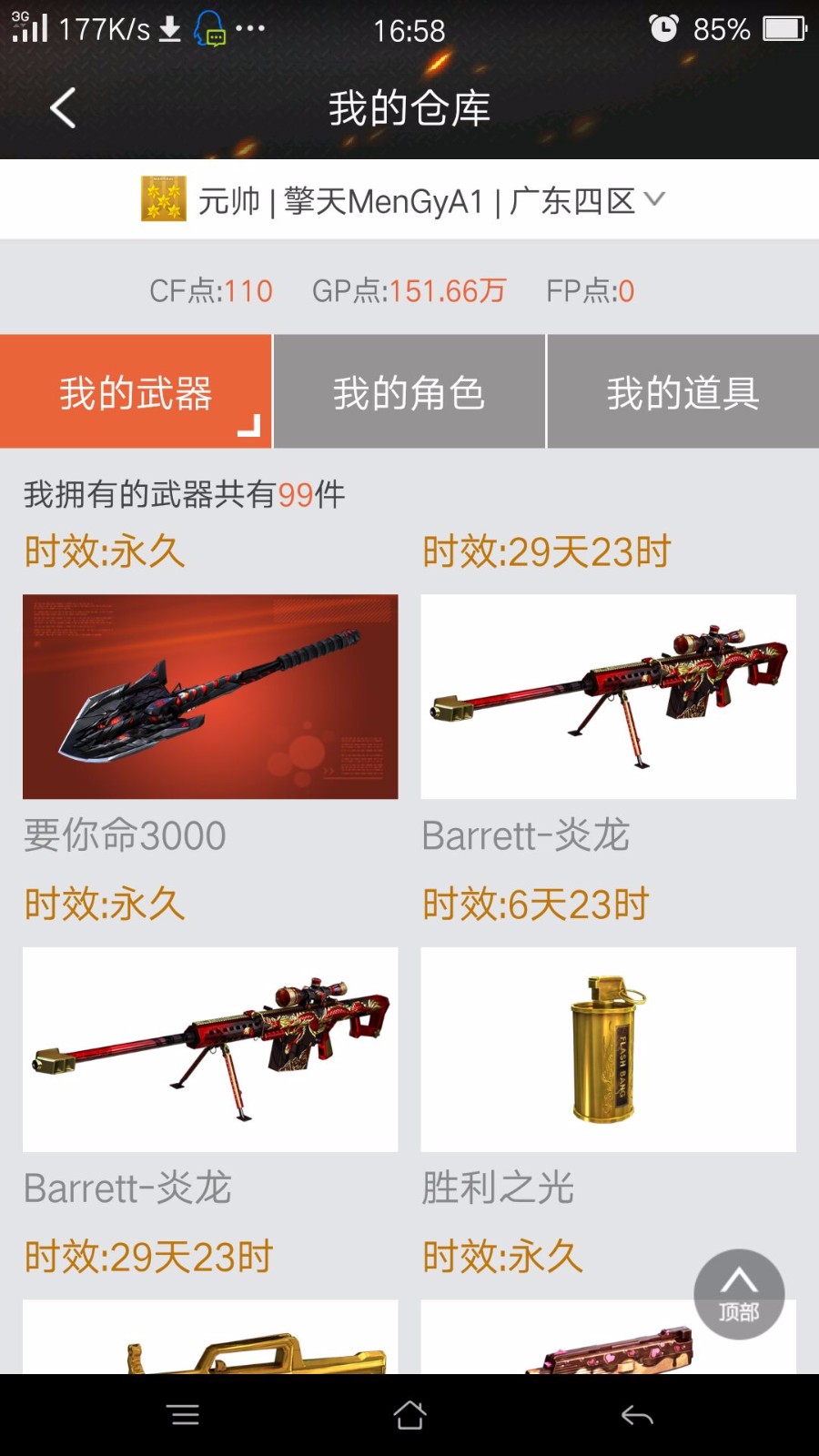The image size is (819, 1456).
Task: Switch to 我的角色 tab
Action: click(409, 393)
